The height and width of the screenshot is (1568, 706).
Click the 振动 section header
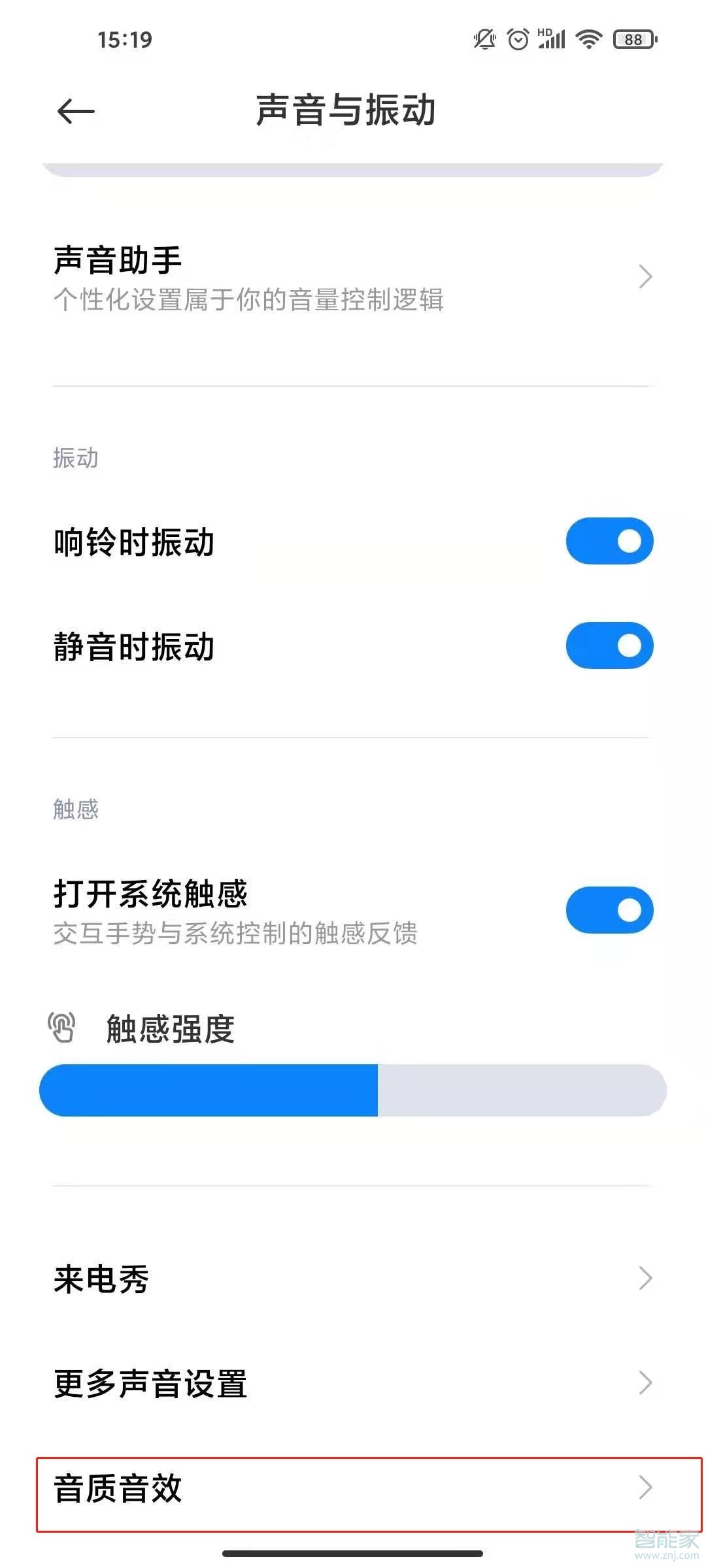75,457
